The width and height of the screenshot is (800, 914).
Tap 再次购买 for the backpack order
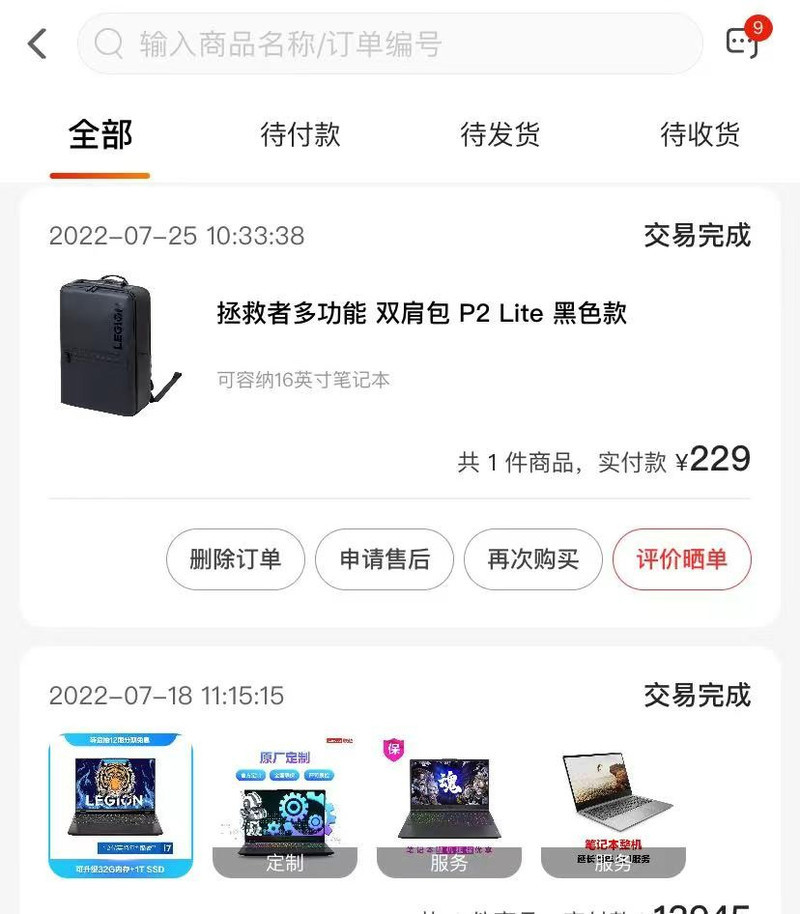533,559
